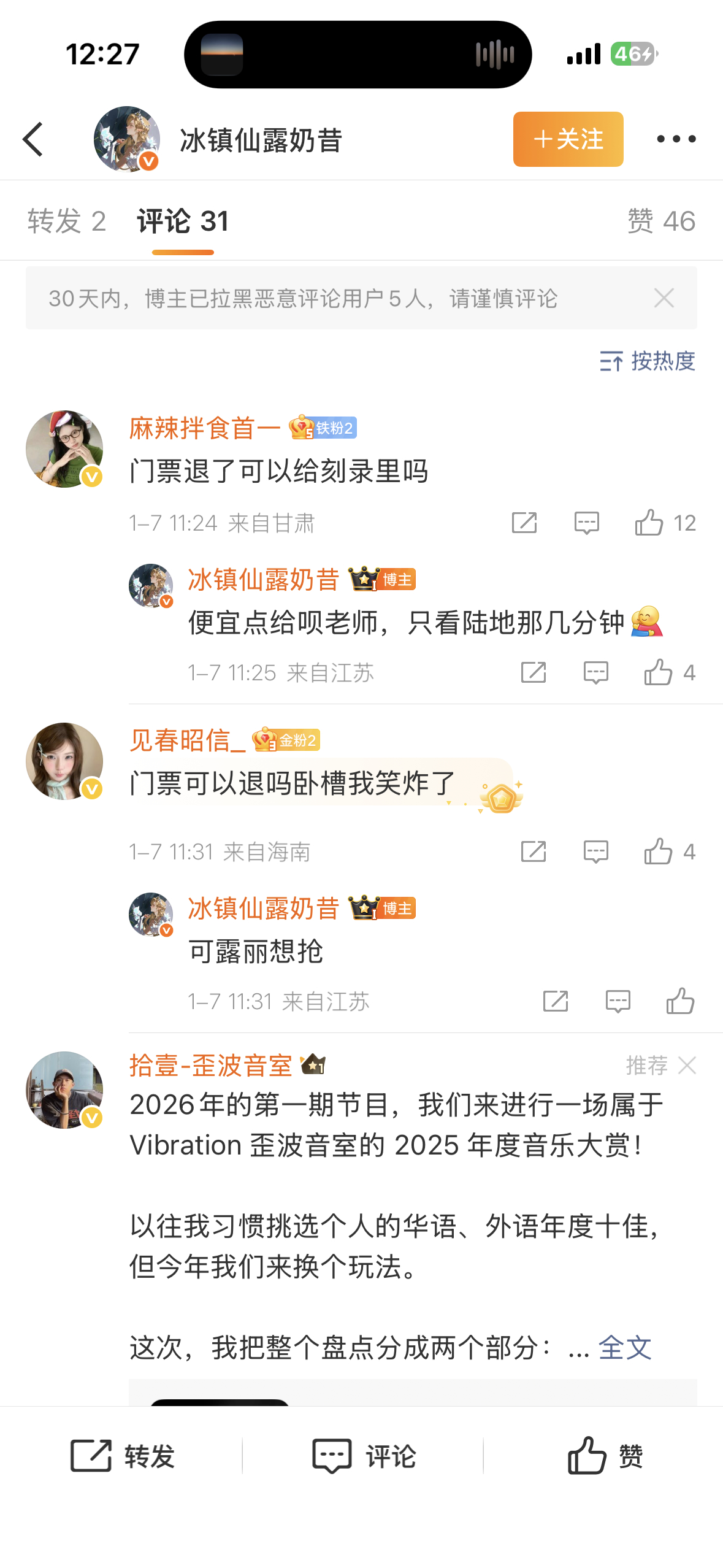The image size is (723, 1568).
Task: Switch to the 转发 tab
Action: 67,221
